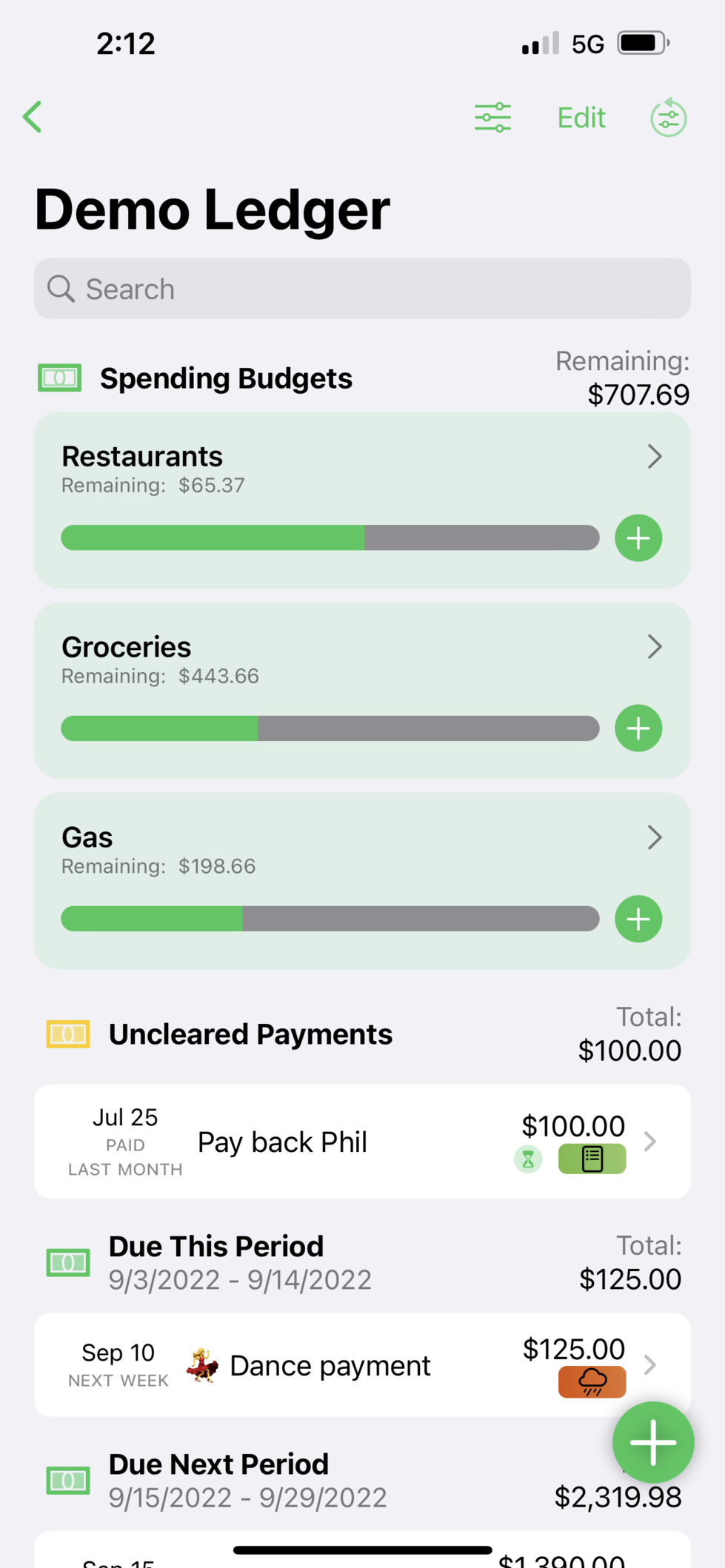This screenshot has height=1568, width=725.
Task: Tap the Edit button
Action: pyautogui.click(x=581, y=118)
